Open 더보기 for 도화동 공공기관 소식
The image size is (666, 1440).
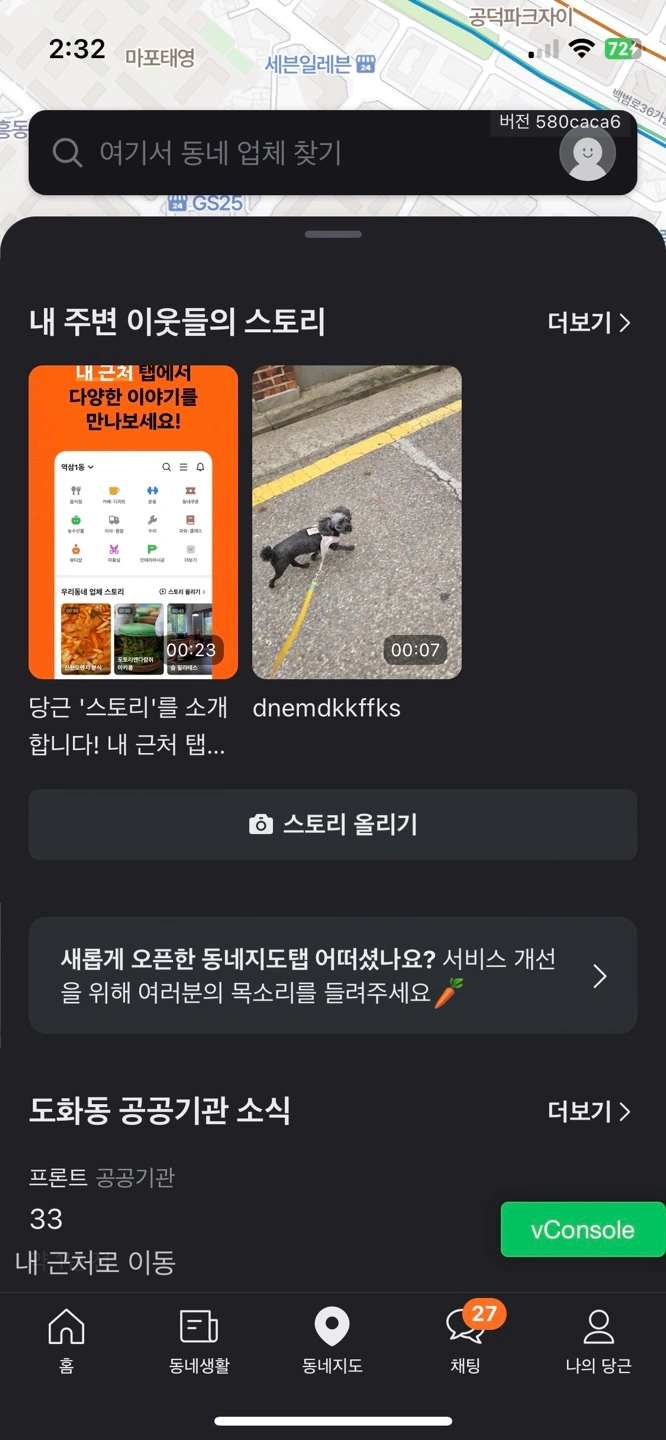pos(589,1111)
